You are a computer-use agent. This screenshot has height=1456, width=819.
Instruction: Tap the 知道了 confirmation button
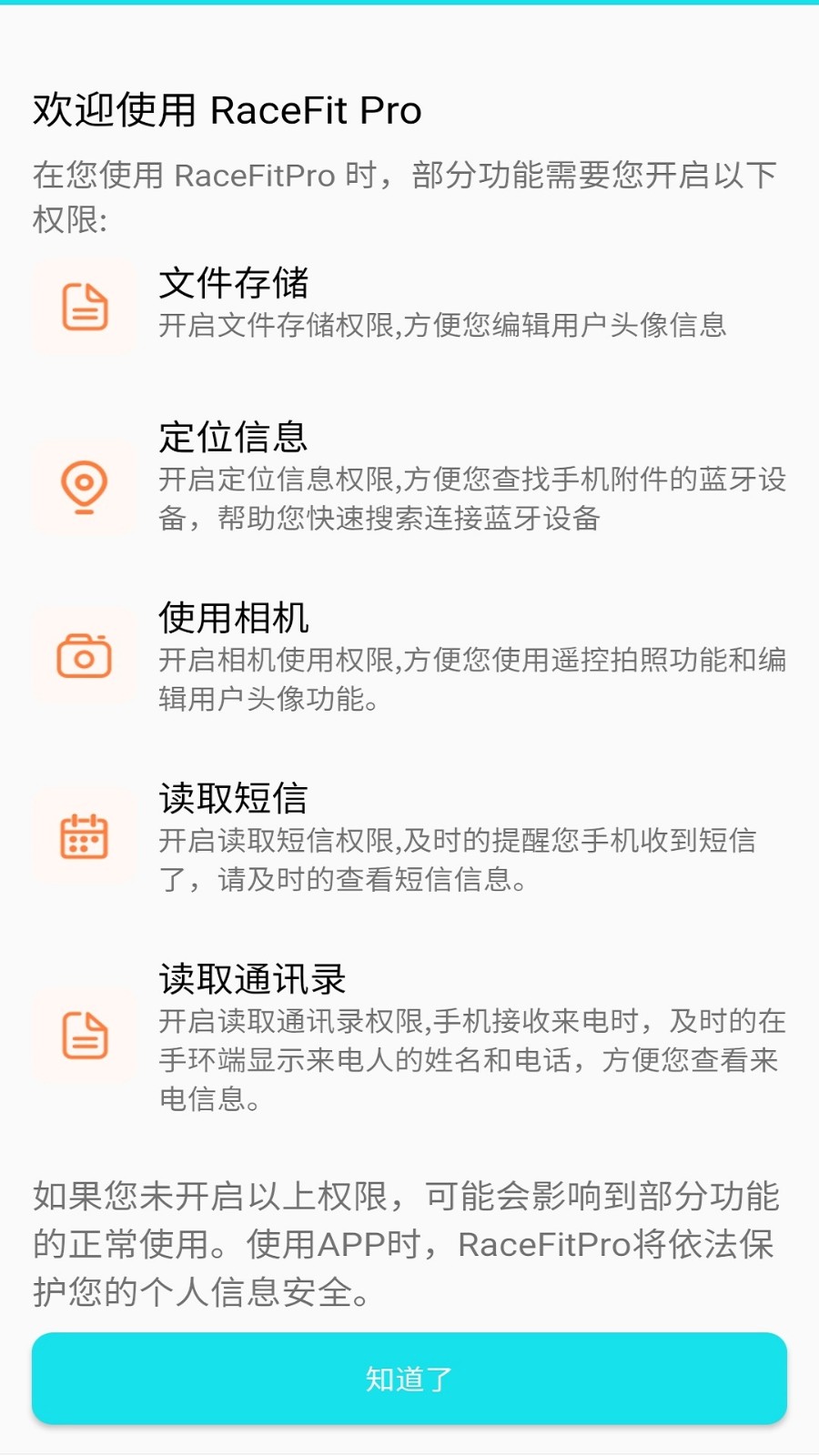point(409,1378)
